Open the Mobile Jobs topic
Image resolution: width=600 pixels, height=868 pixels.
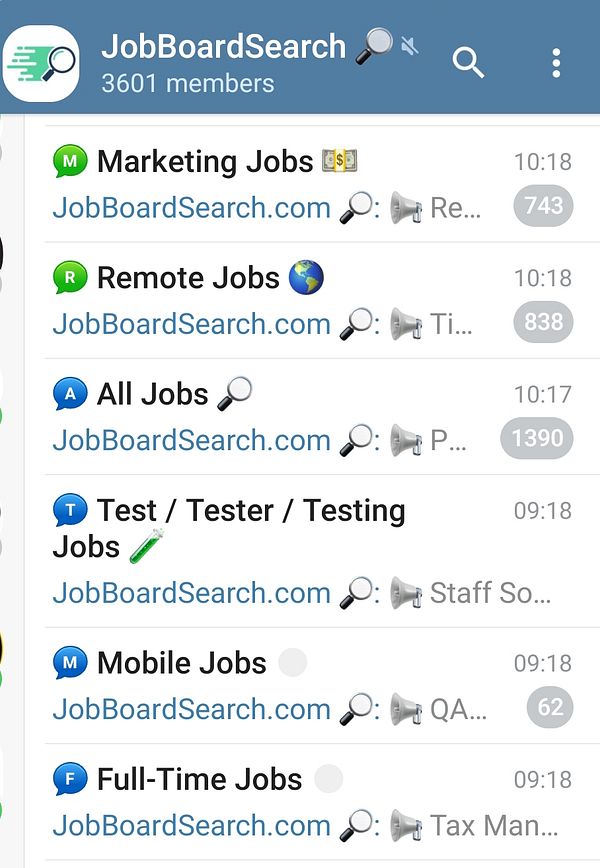[x=310, y=685]
